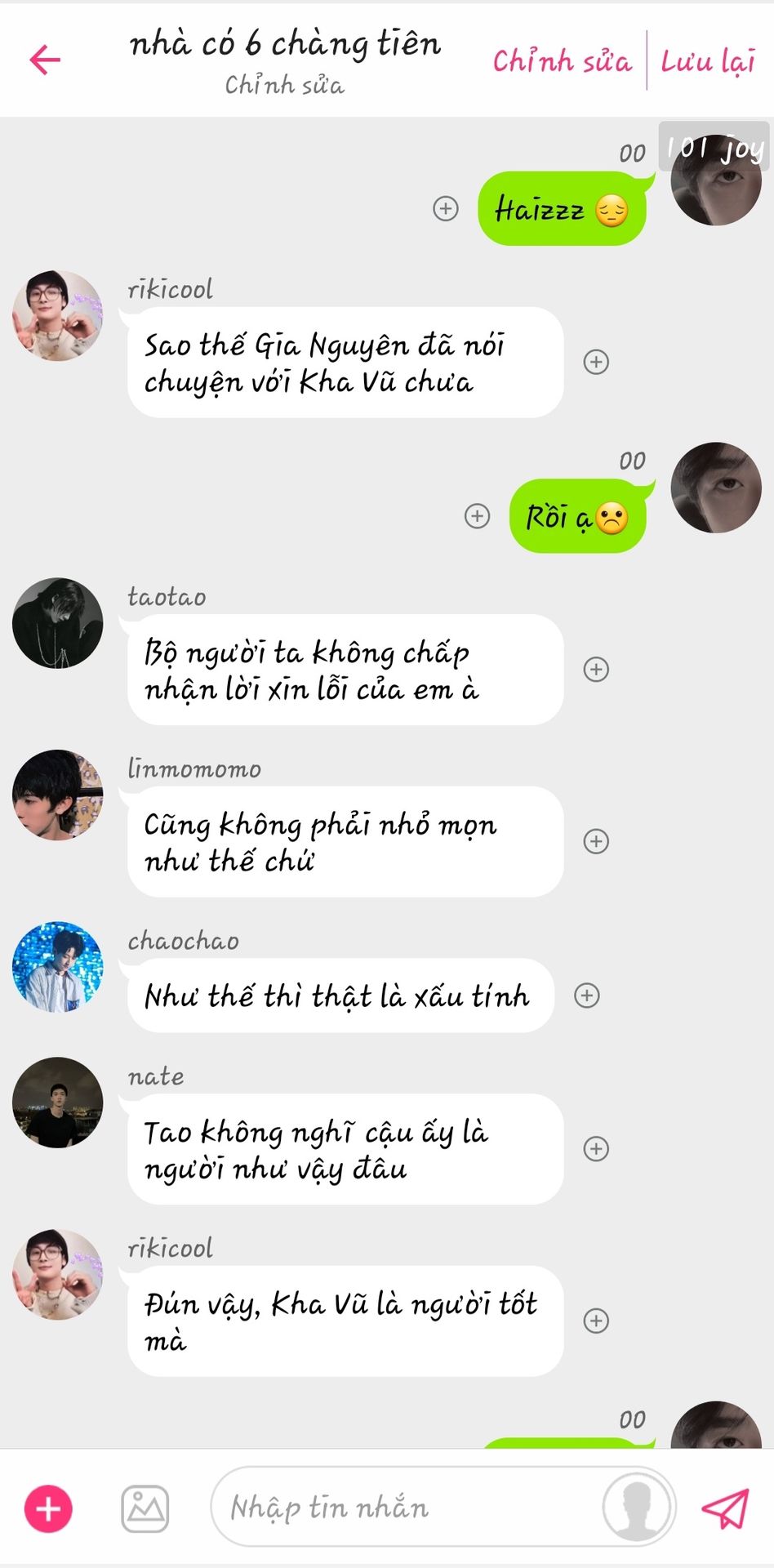Screen dimensions: 774x1568
Task: Tap the Chỉnh sửa button in header
Action: tap(562, 61)
